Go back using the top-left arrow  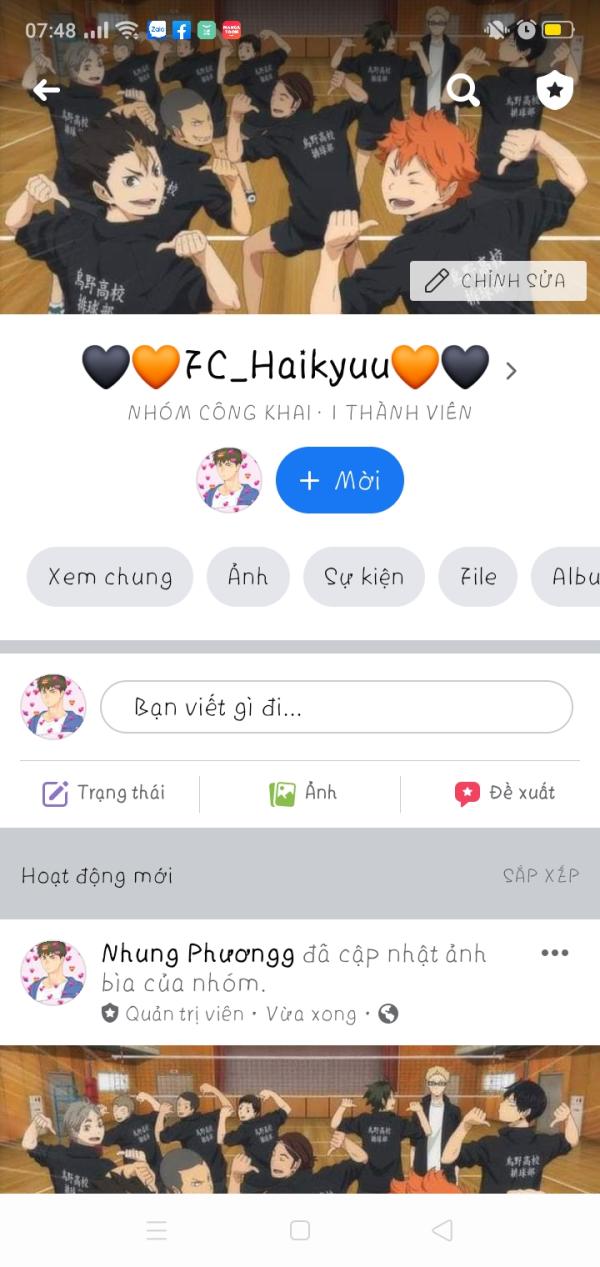coord(46,90)
